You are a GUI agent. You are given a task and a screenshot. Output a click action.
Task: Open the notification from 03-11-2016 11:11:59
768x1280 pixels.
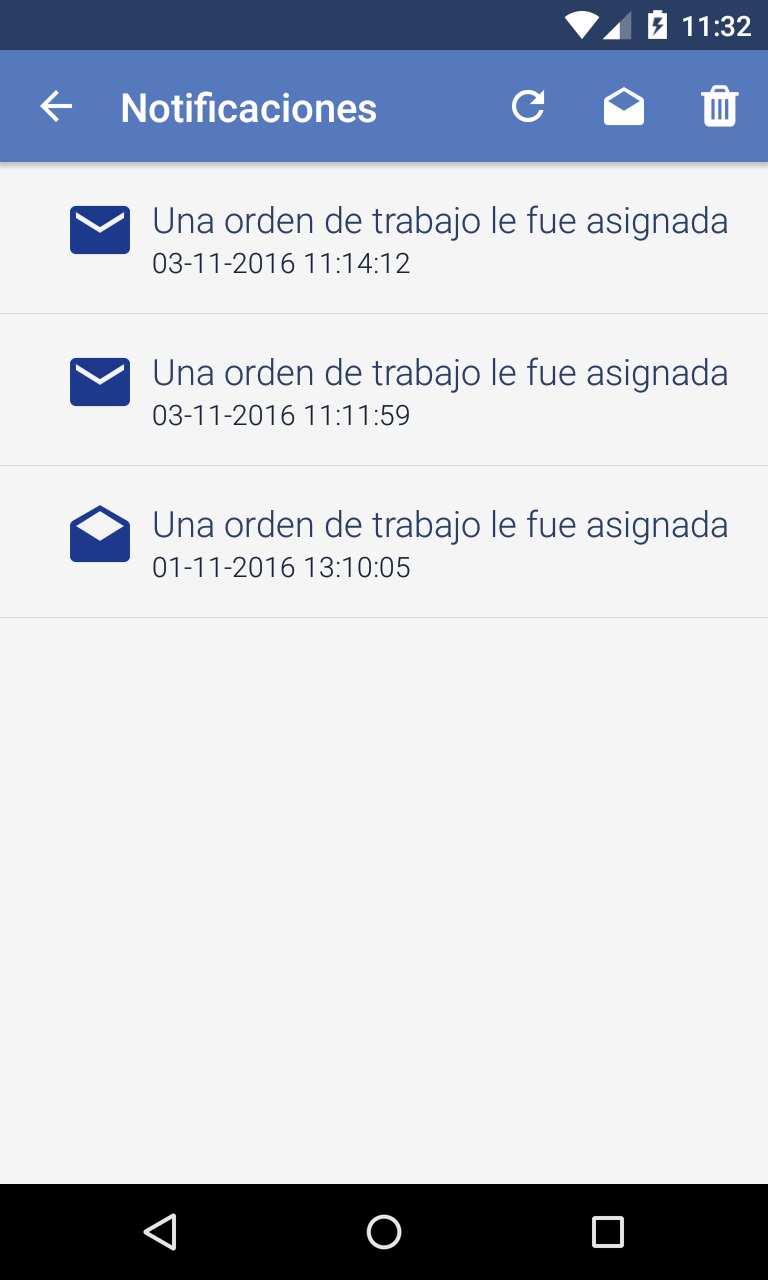click(x=384, y=390)
